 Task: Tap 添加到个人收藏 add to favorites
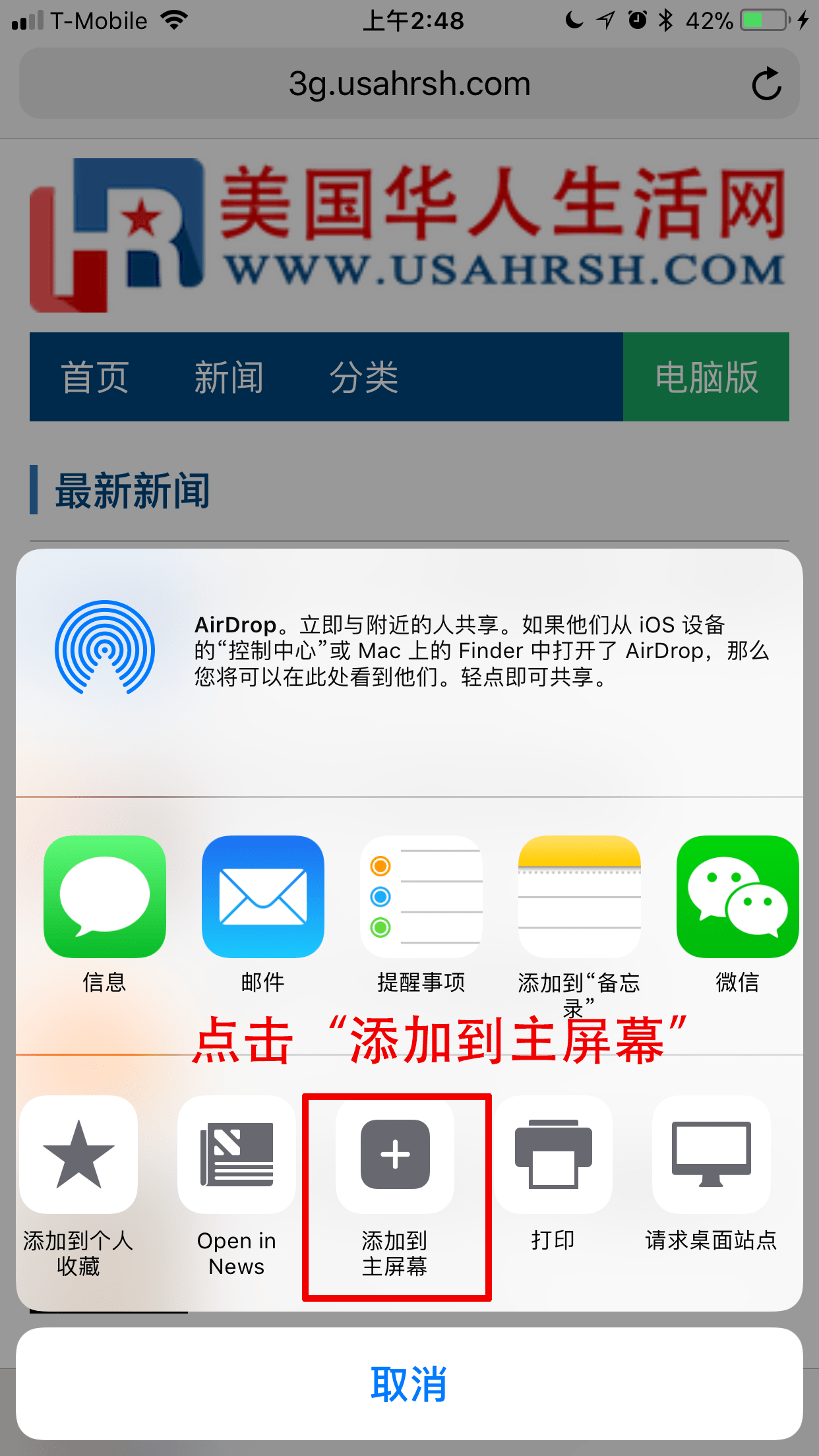click(x=78, y=1155)
